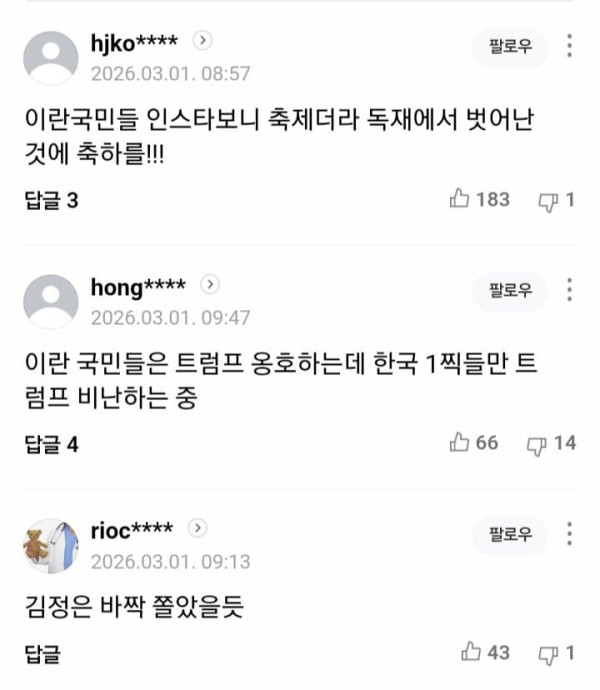600x690 pixels.
Task: Follow user hong****
Action: pyautogui.click(x=509, y=291)
